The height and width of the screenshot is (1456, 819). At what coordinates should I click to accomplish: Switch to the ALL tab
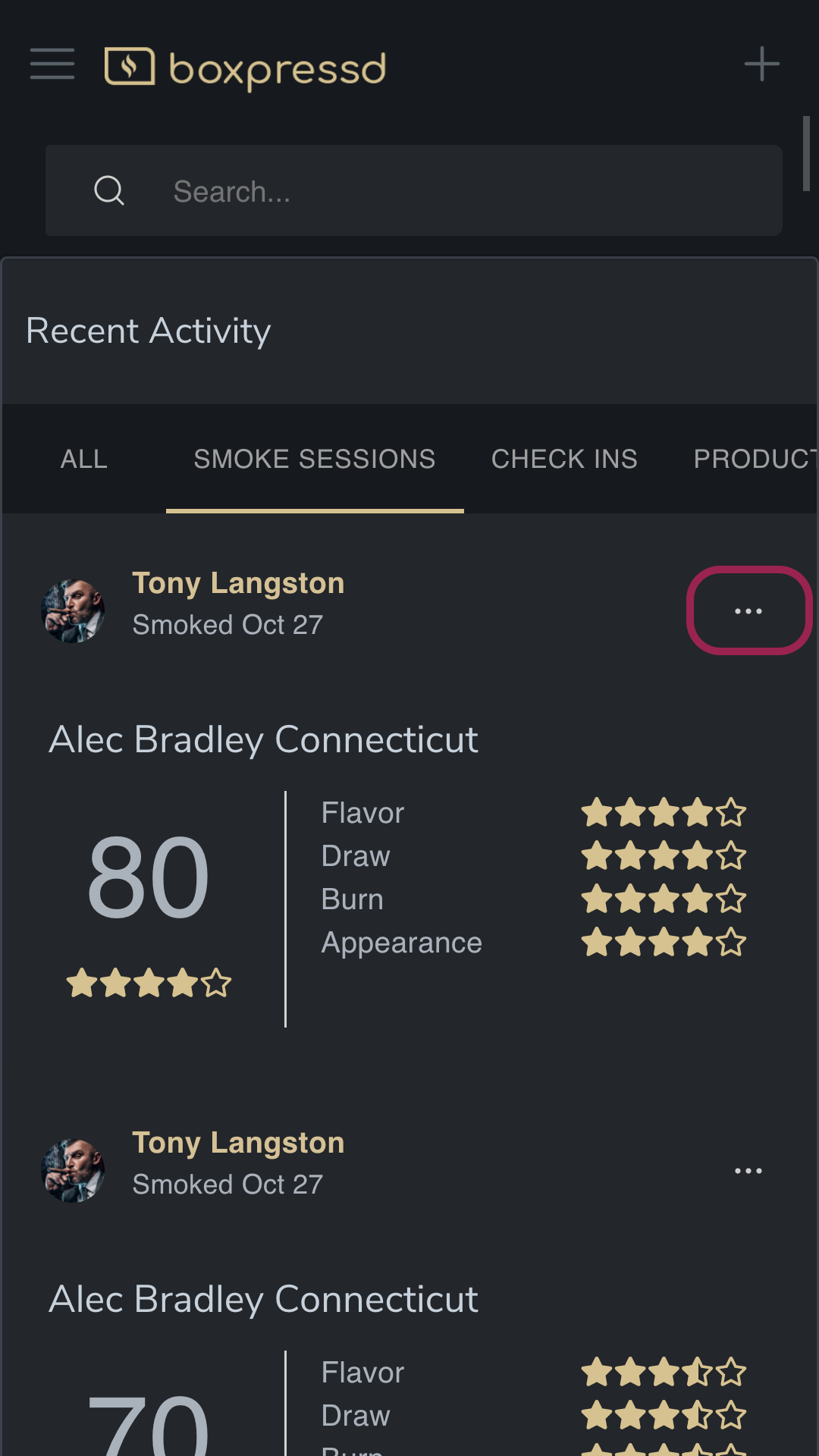84,459
